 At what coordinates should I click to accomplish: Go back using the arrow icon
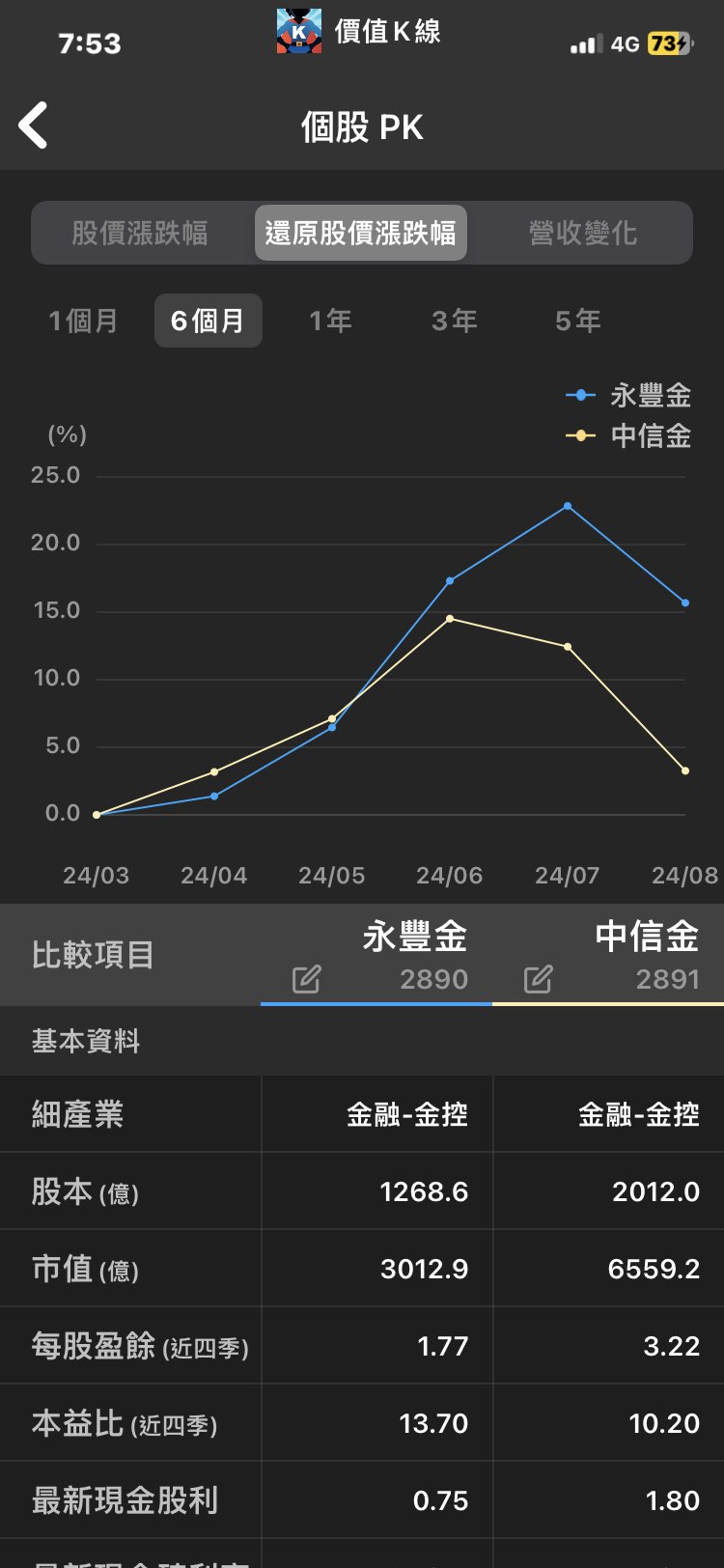pyautogui.click(x=33, y=126)
